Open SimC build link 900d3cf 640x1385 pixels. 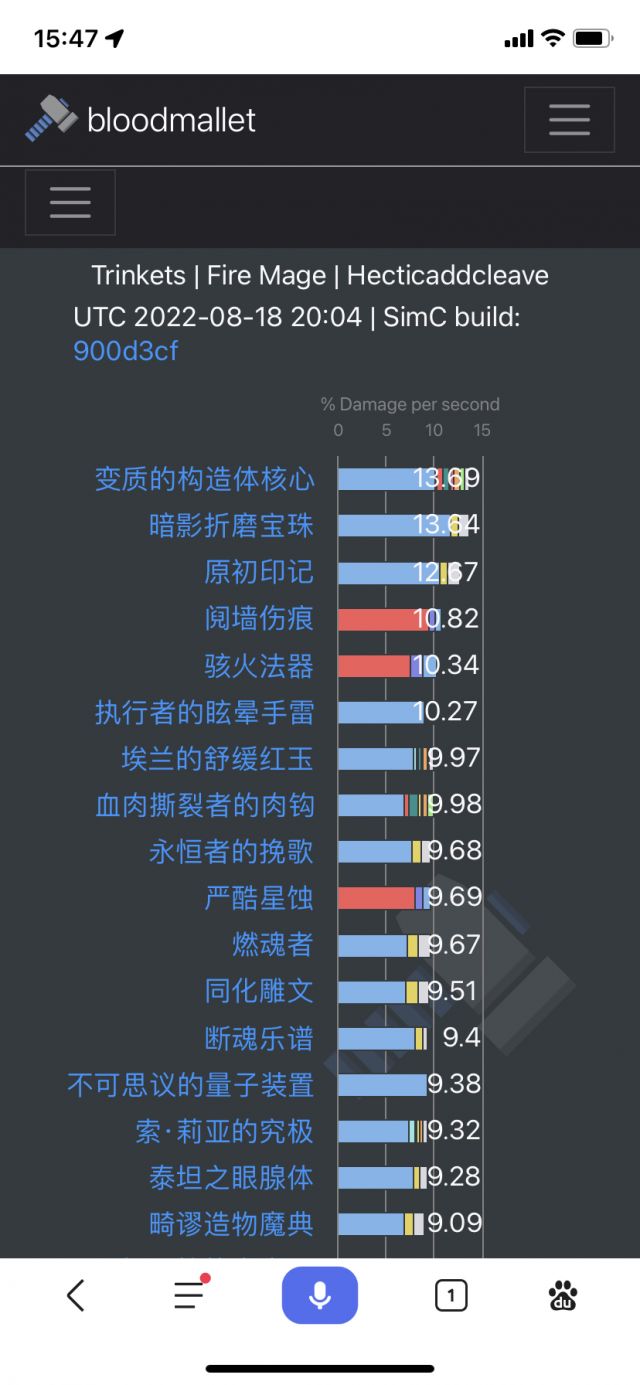pyautogui.click(x=126, y=351)
